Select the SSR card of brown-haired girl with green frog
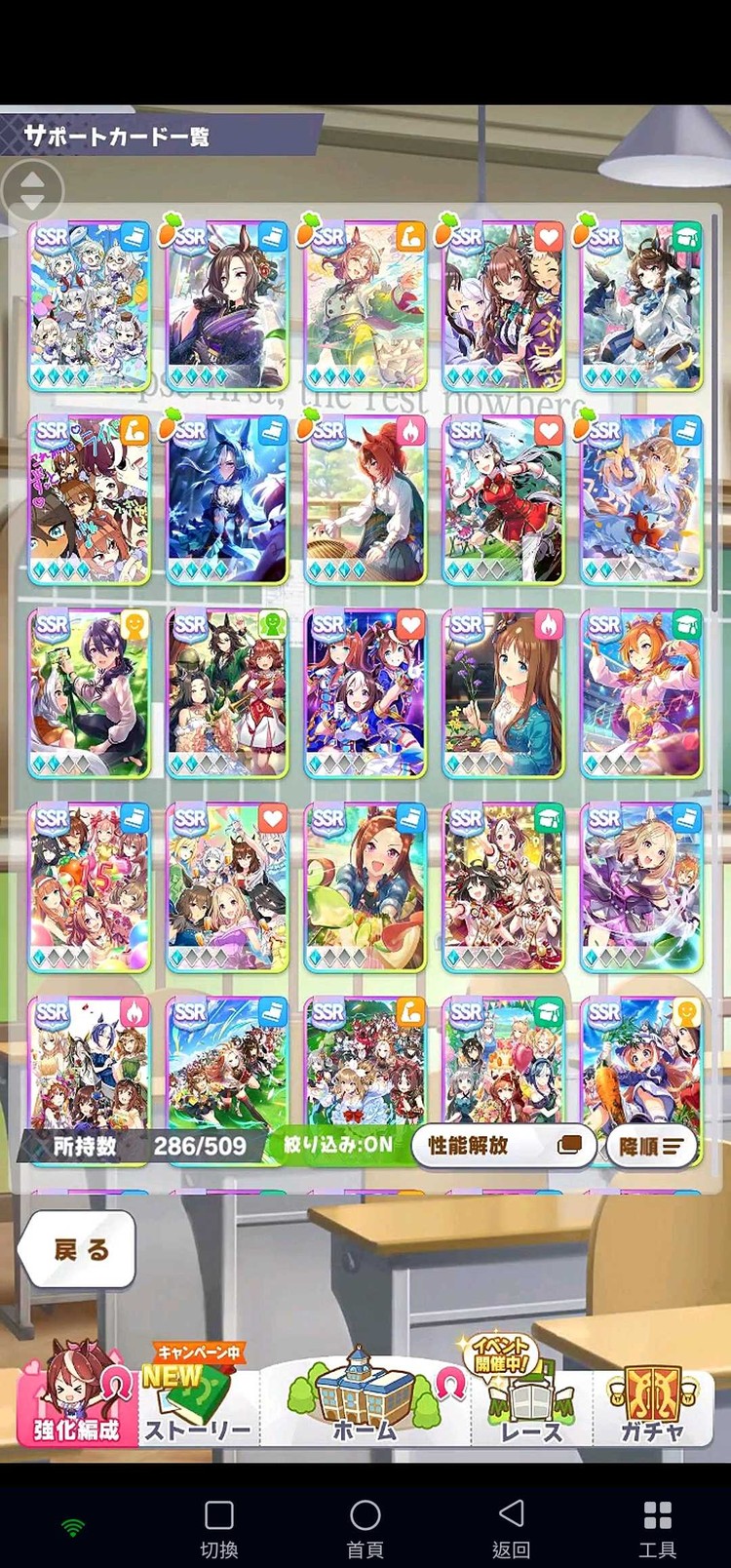 tap(365, 887)
